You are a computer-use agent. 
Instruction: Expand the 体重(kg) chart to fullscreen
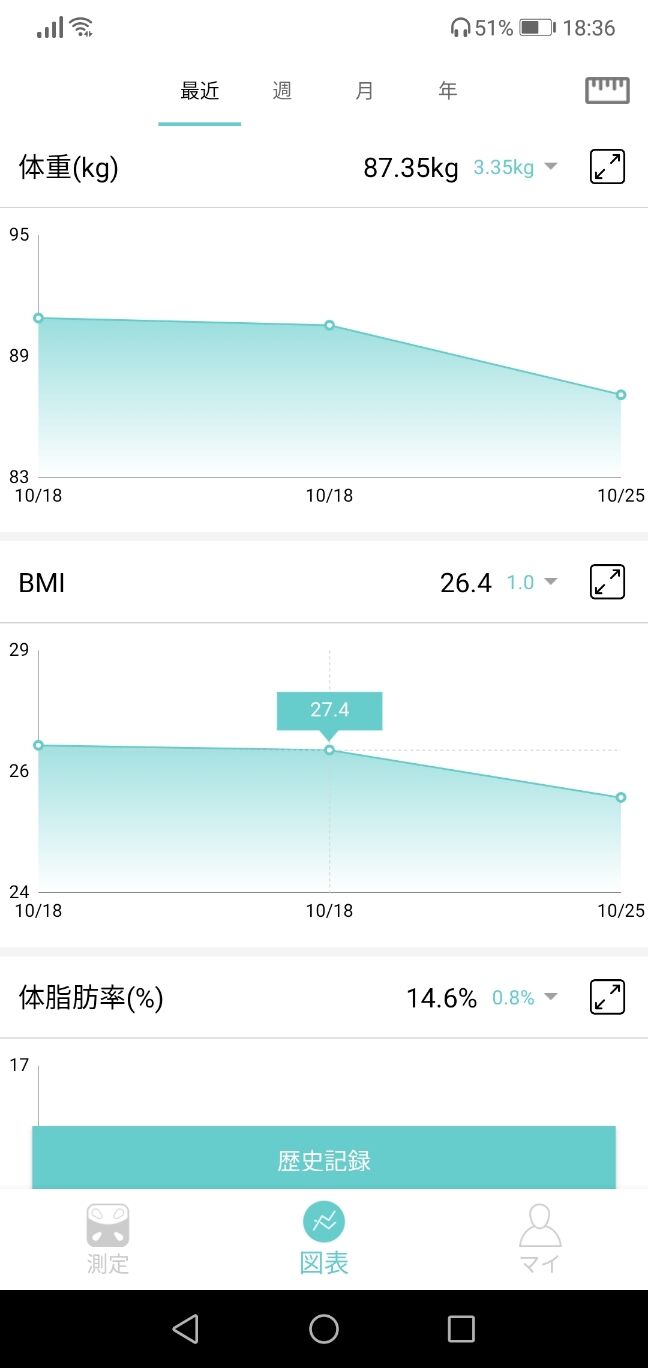click(607, 167)
